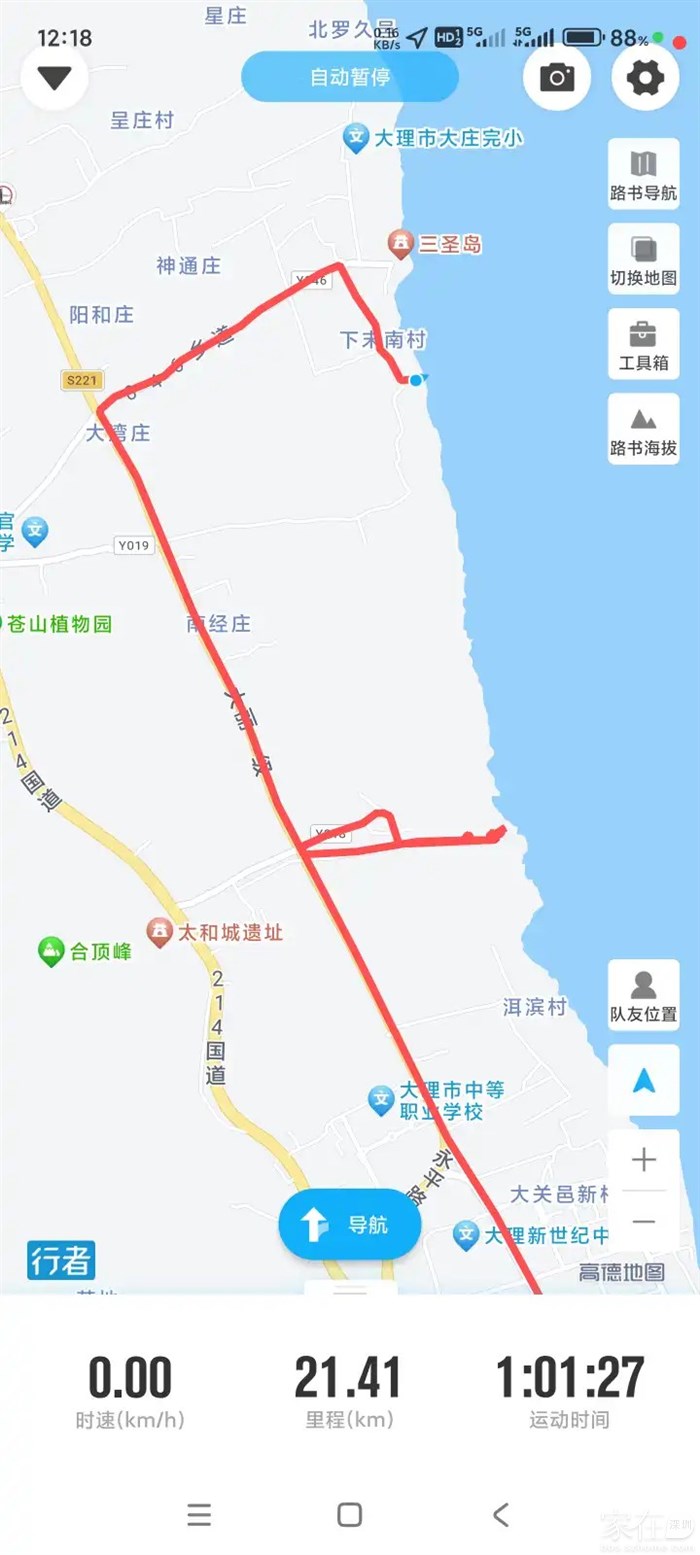The height and width of the screenshot is (1555, 700).
Task: Tap the 自动暂停 auto-pause button
Action: (350, 77)
